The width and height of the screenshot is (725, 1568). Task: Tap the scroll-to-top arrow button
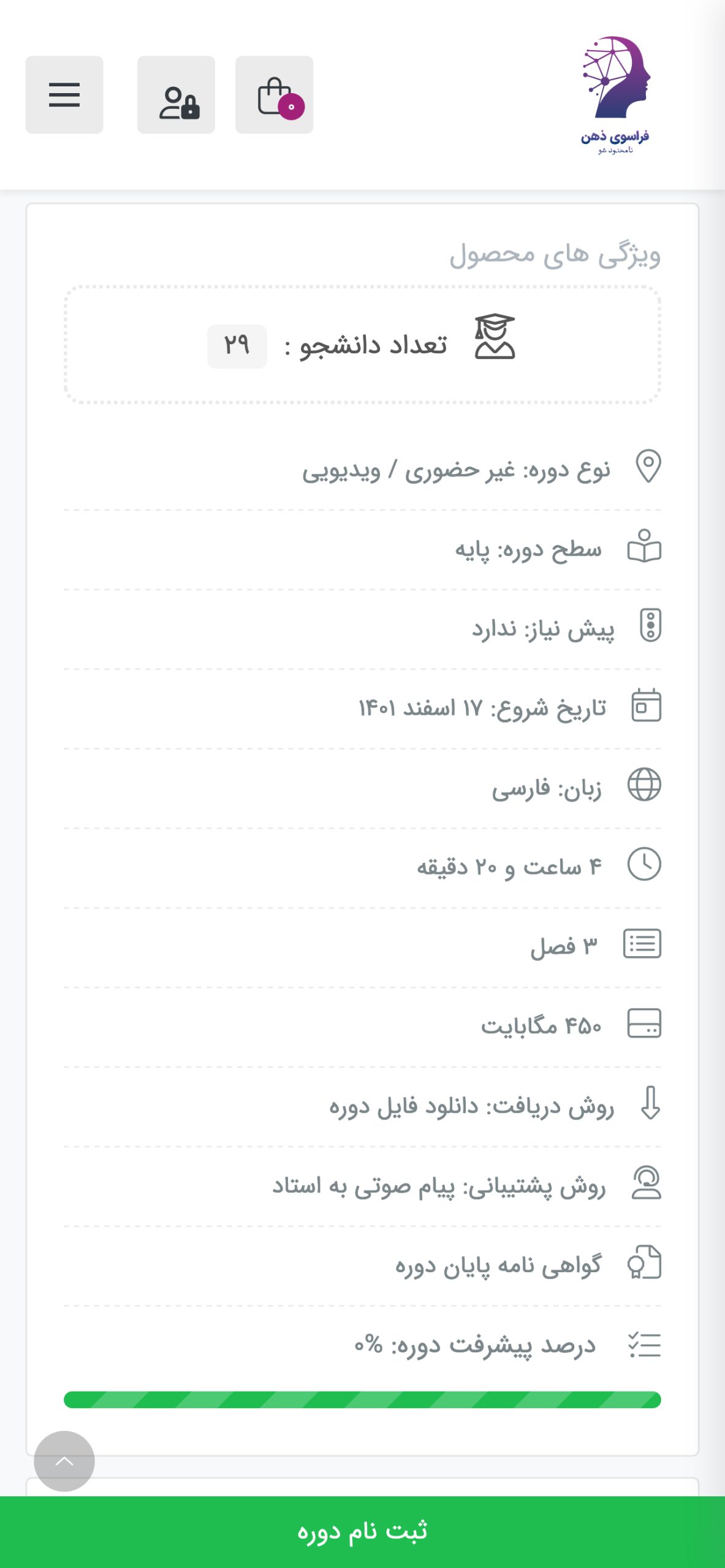64,1461
